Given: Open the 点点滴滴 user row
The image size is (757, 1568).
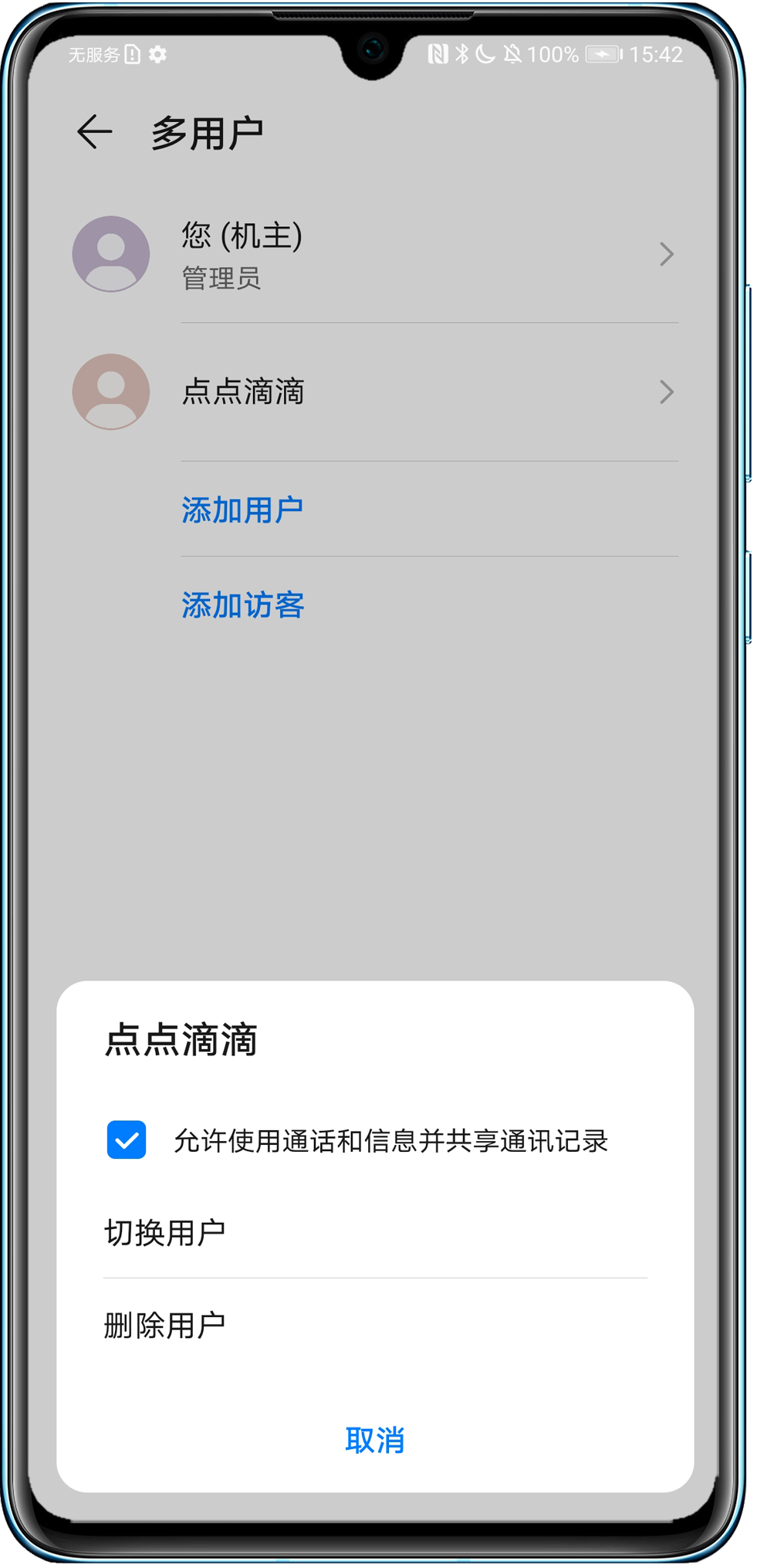Looking at the screenshot, I should tap(375, 392).
